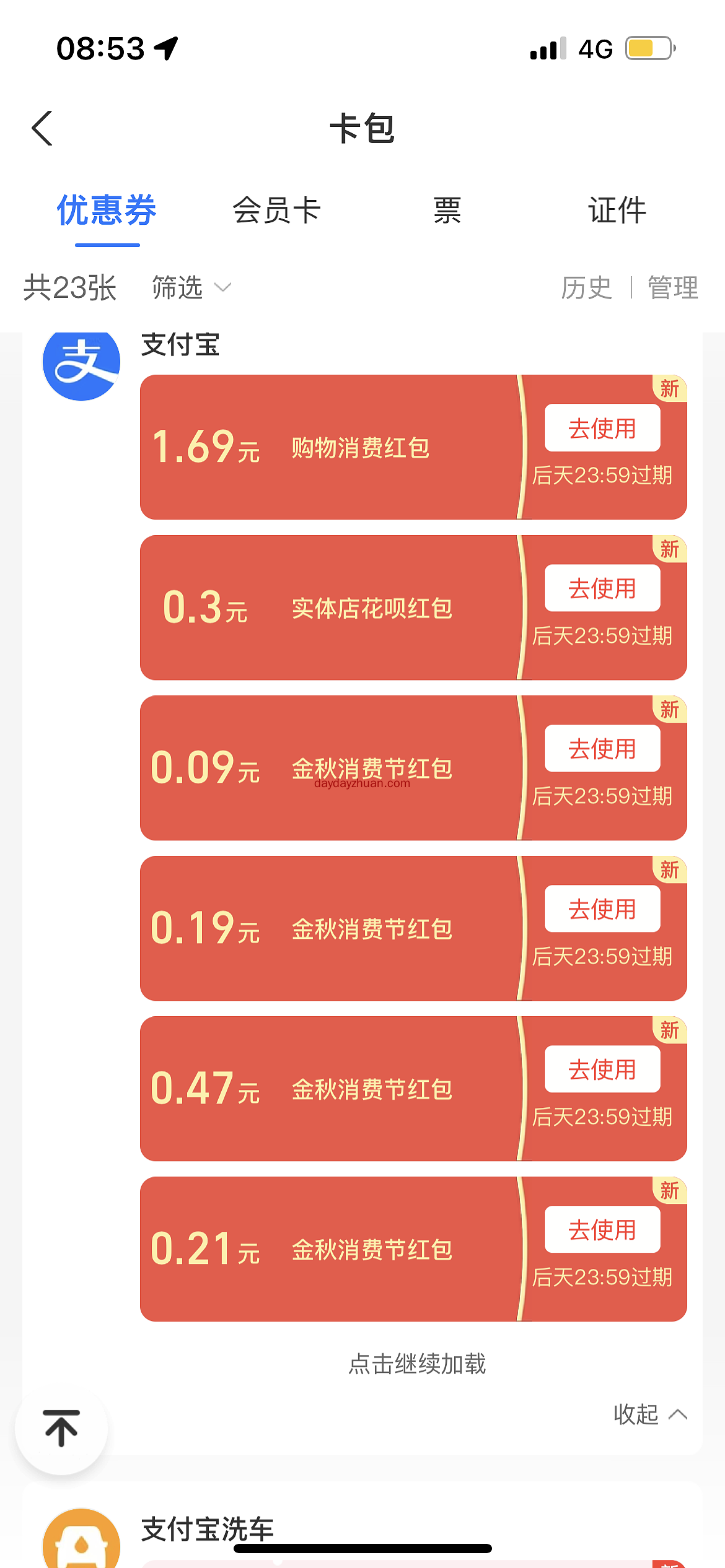Tap 去使用 on the 0.47元 金秋消费节红包
This screenshot has width=725, height=1568.
602,1069
